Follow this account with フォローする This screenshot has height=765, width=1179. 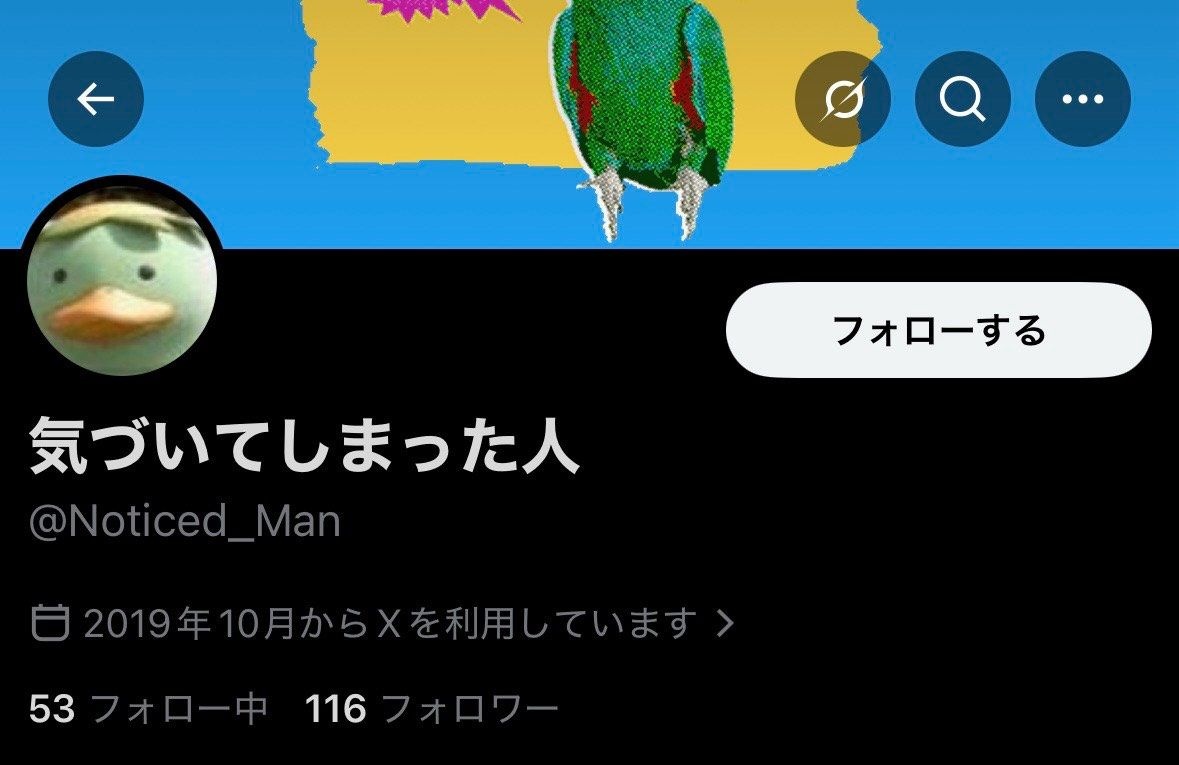(x=938, y=330)
